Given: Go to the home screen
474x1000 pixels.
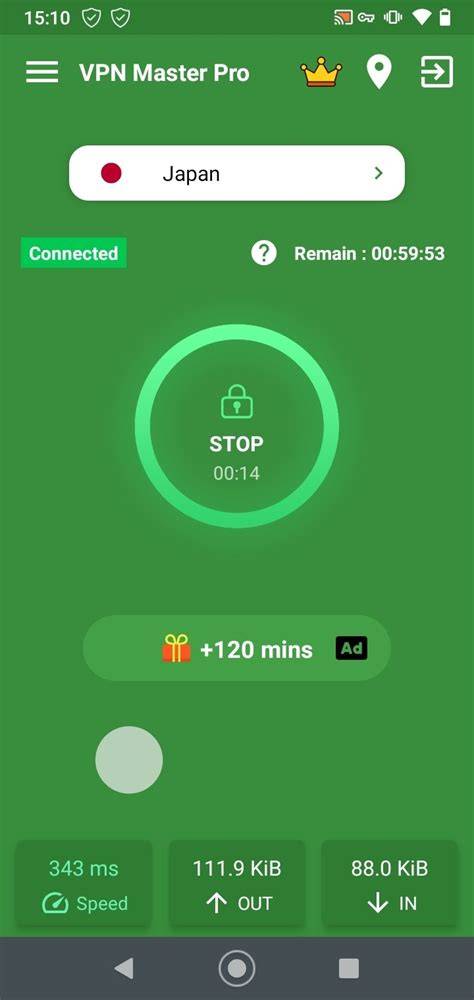Looking at the screenshot, I should [237, 969].
